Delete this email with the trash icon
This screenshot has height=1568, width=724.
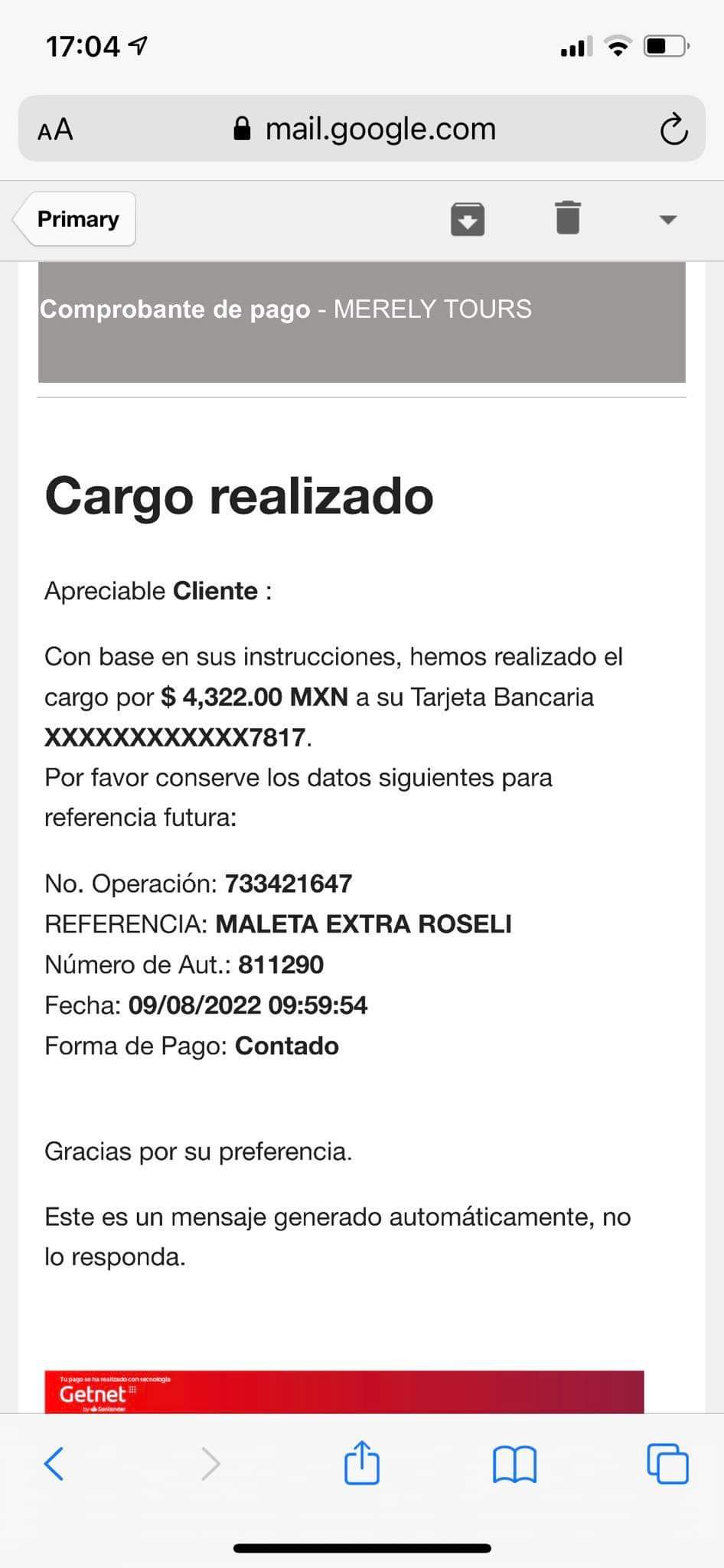[x=567, y=218]
